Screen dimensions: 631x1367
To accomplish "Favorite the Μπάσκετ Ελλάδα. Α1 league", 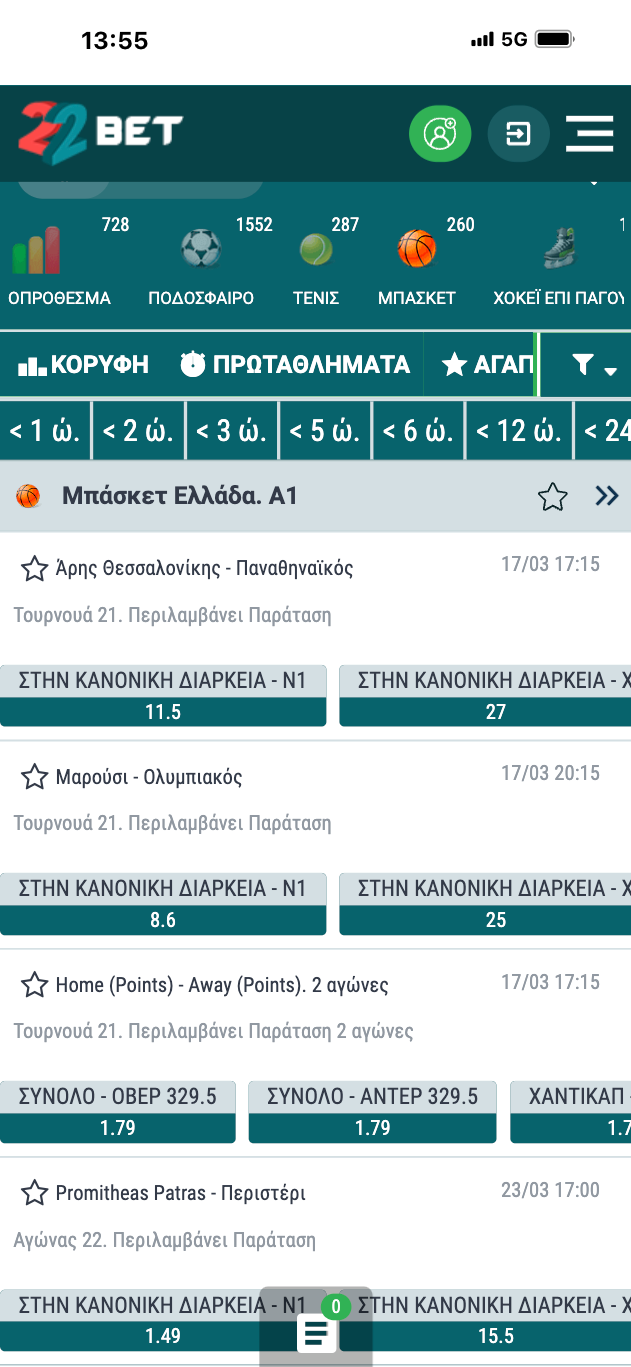I will coord(553,497).
